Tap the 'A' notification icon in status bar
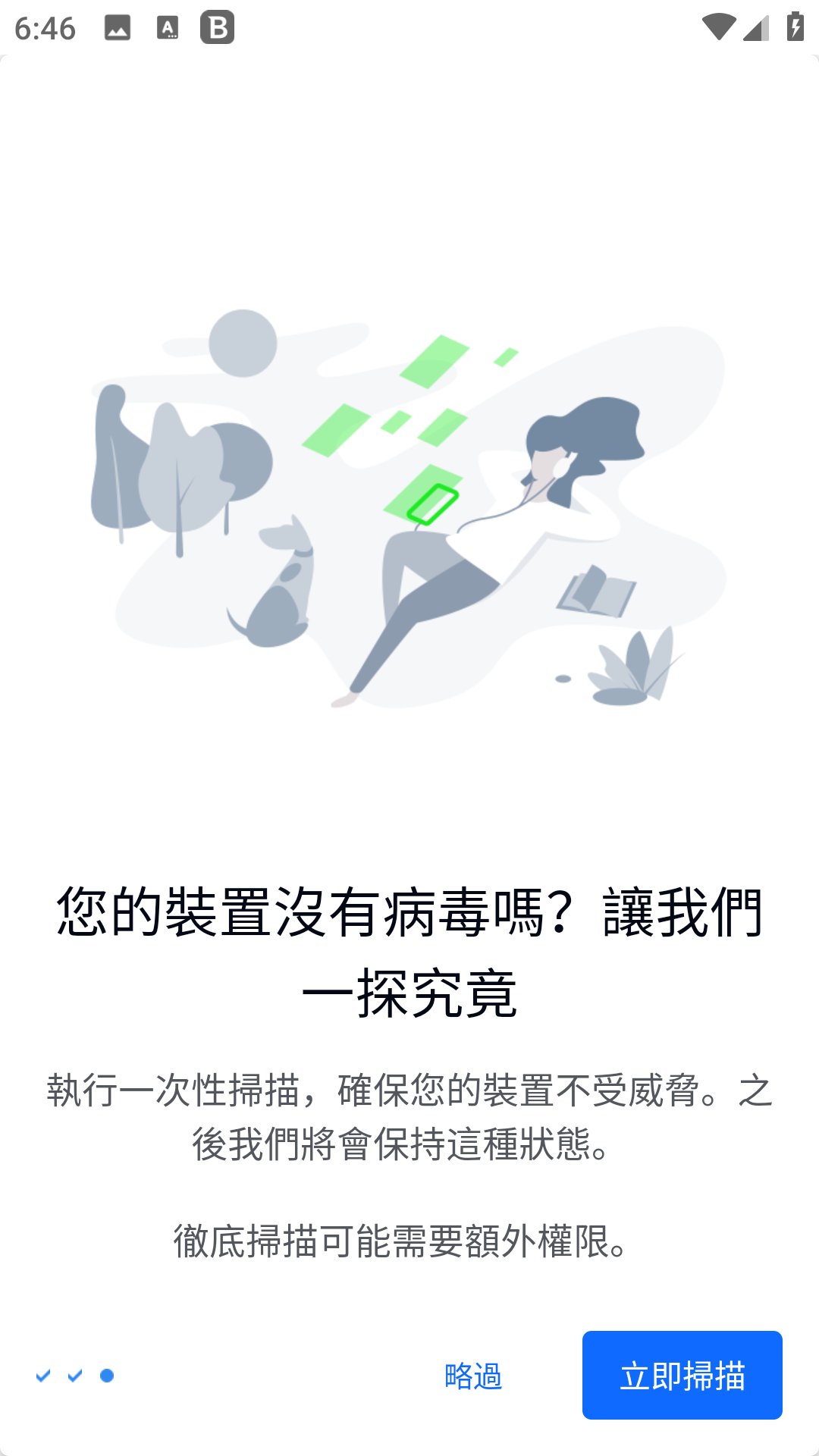819x1456 pixels. (168, 28)
